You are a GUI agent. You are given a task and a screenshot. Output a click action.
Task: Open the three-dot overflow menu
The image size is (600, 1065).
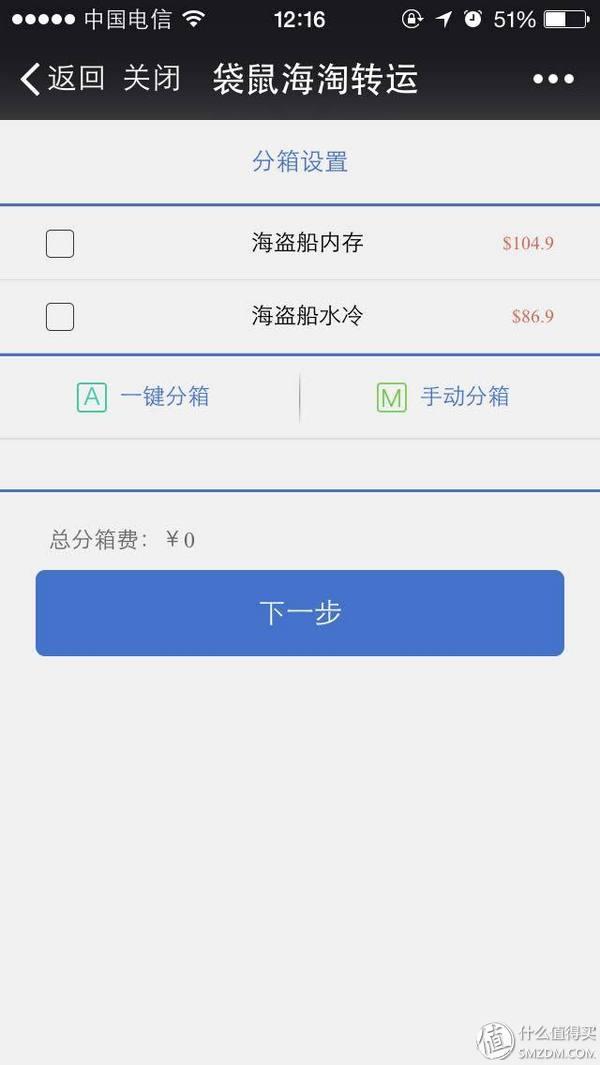pos(553,79)
